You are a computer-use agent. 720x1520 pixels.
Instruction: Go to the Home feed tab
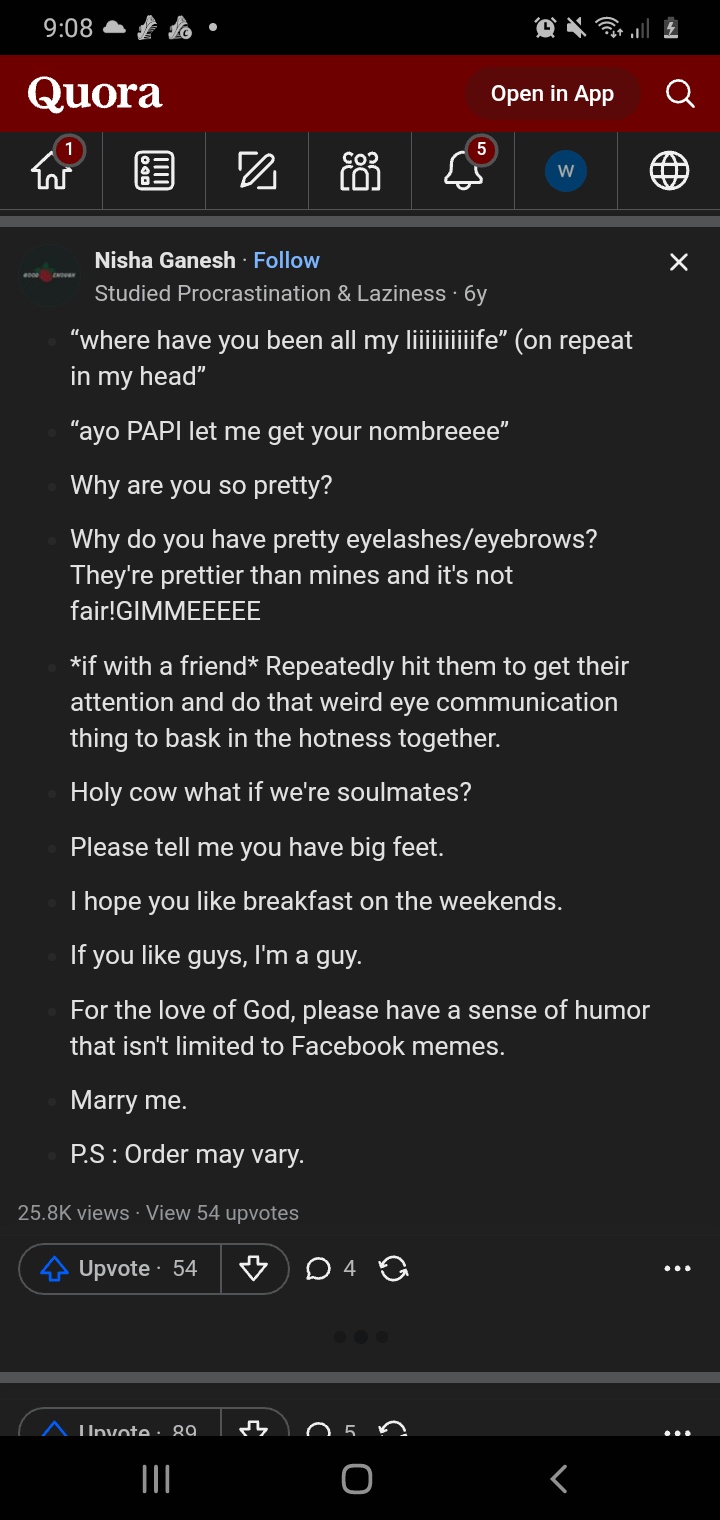click(x=52, y=170)
